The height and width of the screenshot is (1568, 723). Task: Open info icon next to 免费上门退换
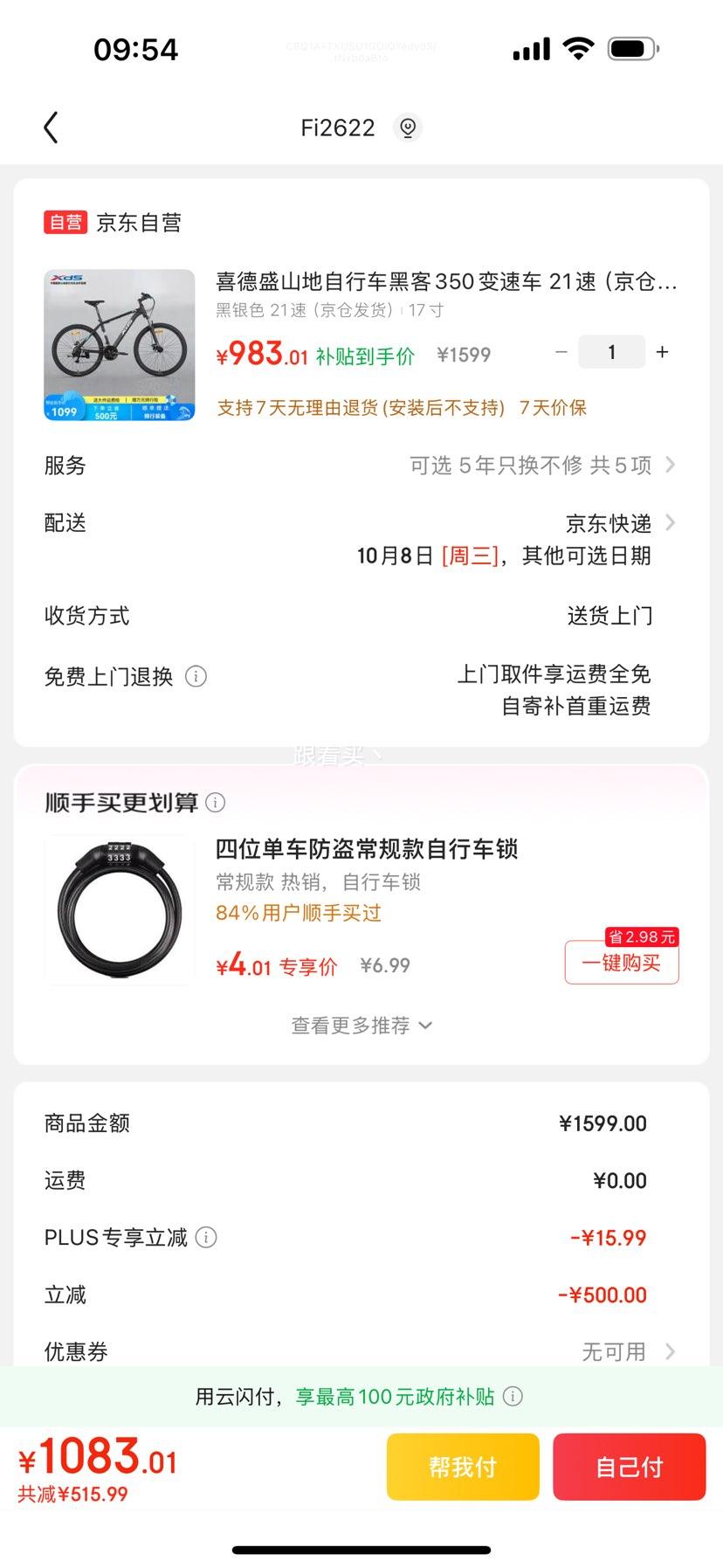tap(196, 676)
